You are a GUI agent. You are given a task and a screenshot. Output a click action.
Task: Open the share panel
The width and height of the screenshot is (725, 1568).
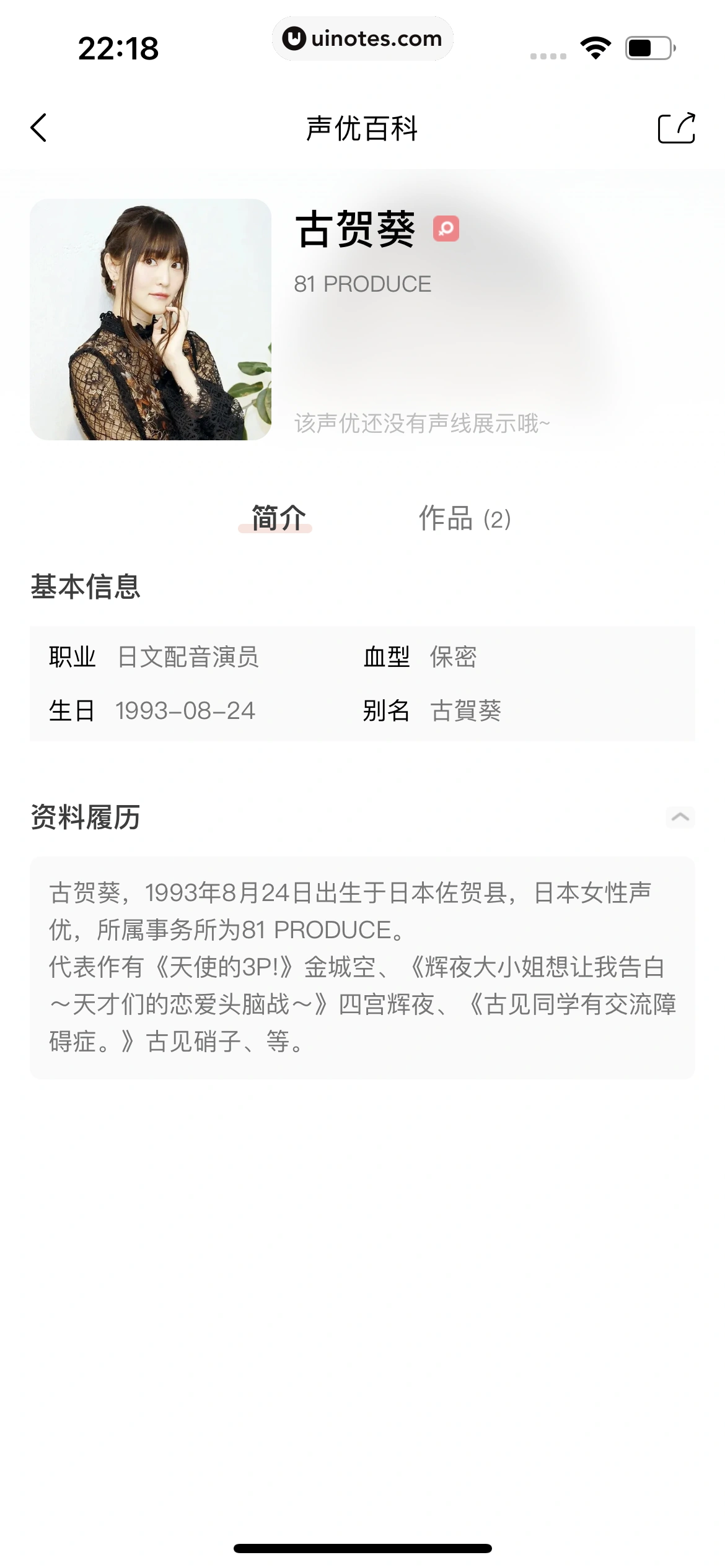678,129
